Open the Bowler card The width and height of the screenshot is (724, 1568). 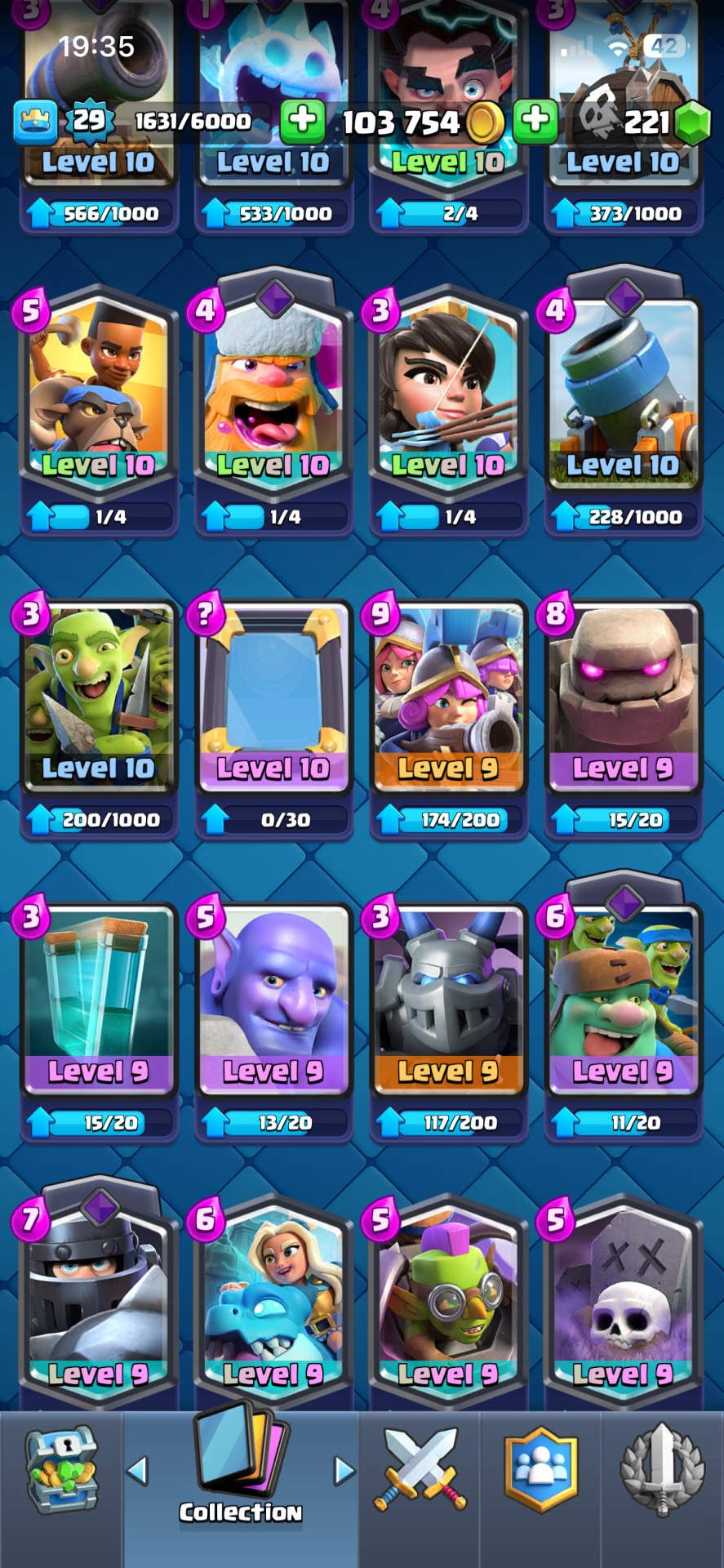coord(273,996)
